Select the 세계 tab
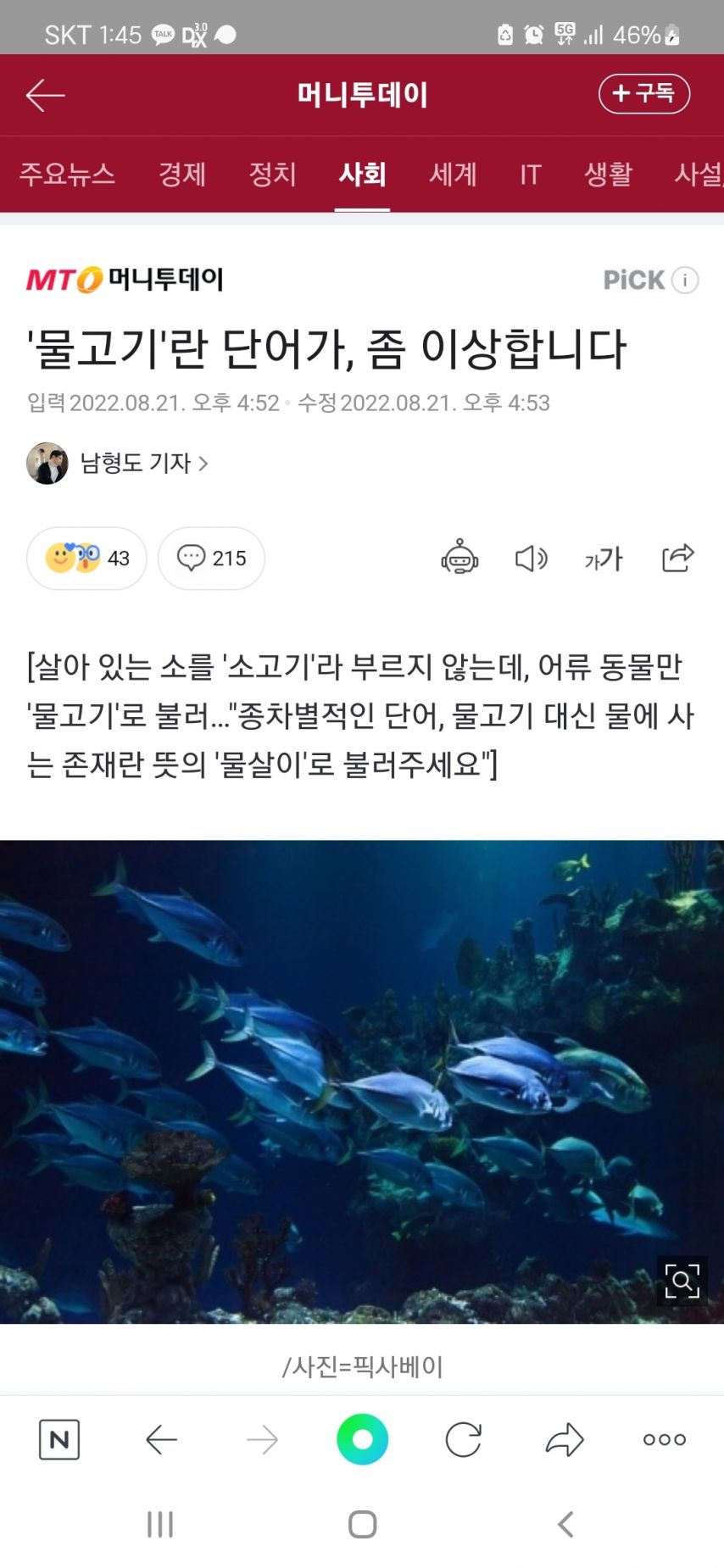Screen dimensions: 724x1568 click(x=453, y=175)
